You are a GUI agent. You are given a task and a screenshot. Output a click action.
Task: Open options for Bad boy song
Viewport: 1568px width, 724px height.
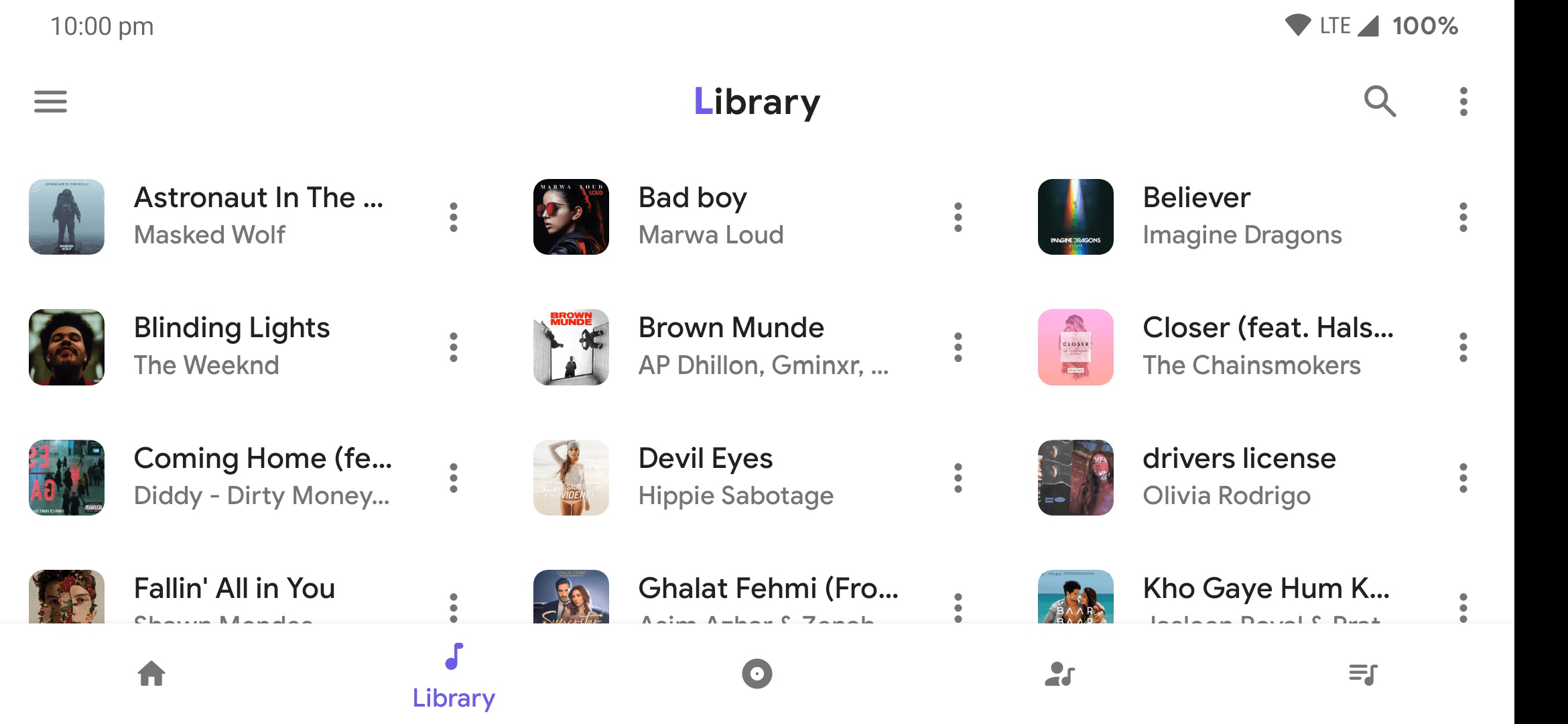coord(958,217)
